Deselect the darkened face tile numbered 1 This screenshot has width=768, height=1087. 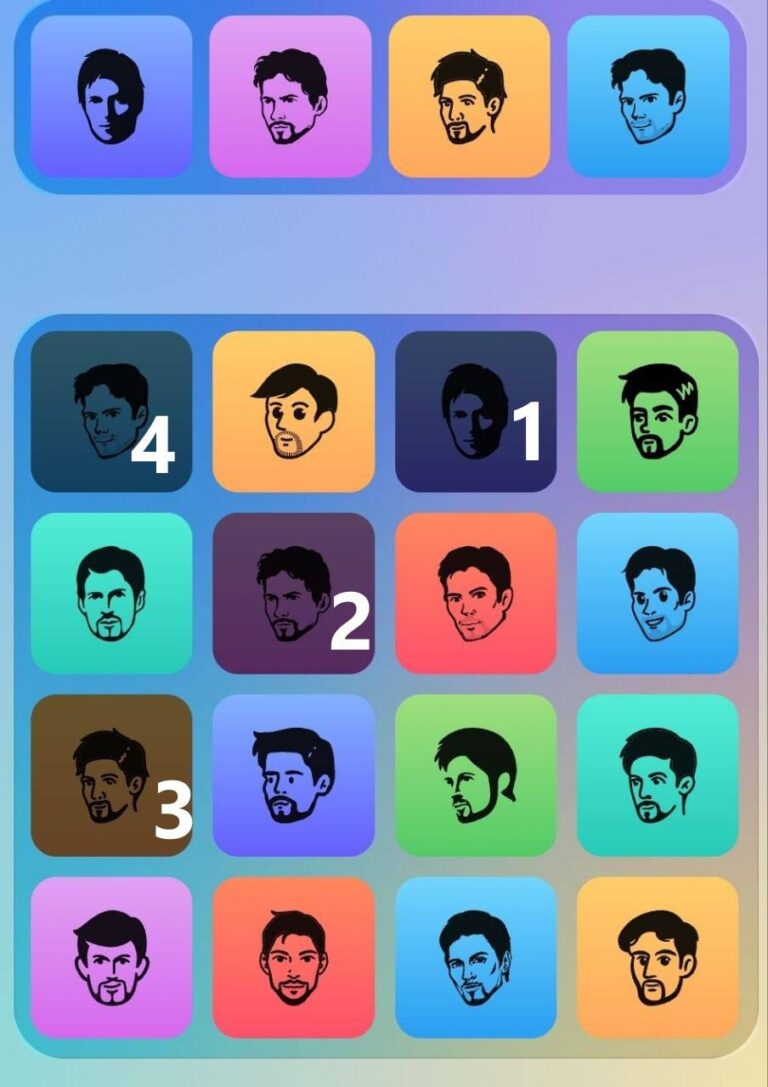click(475, 411)
